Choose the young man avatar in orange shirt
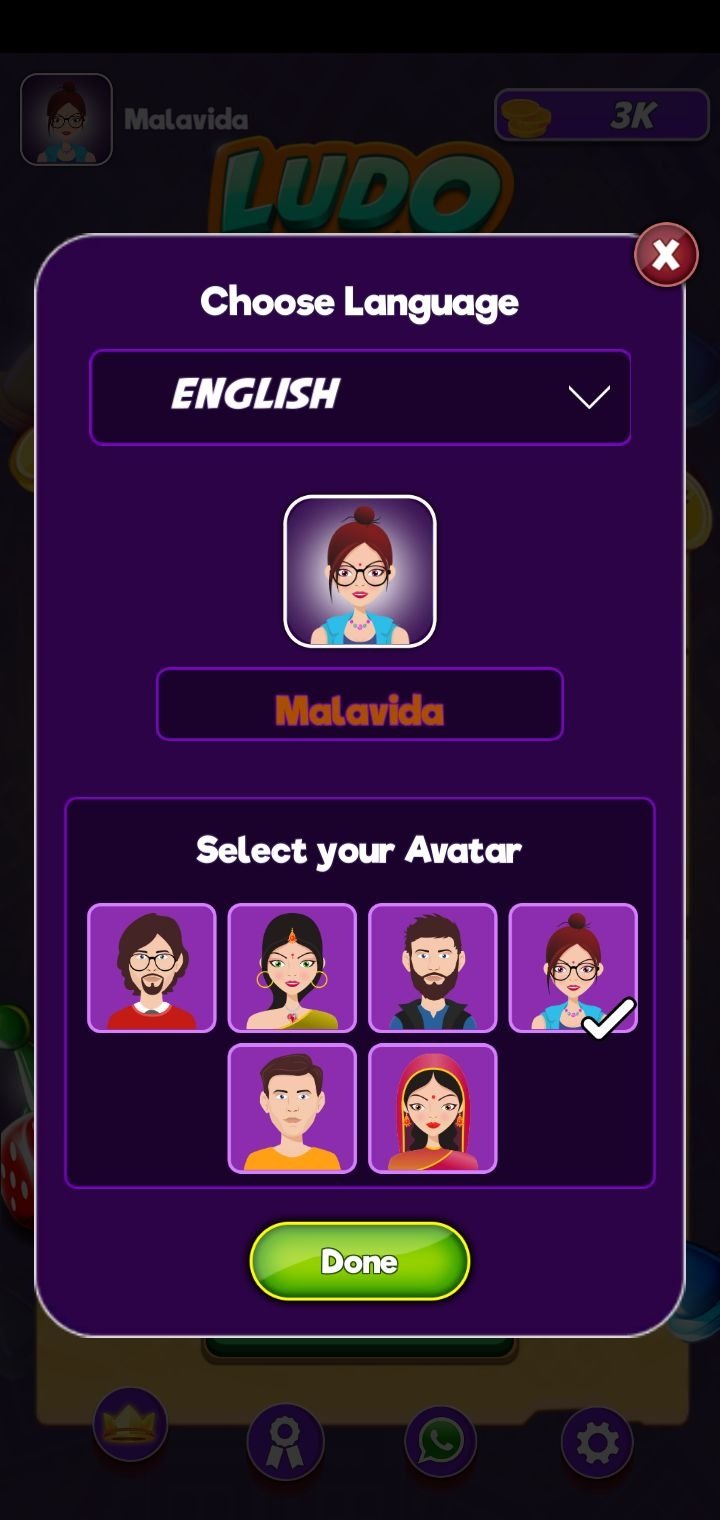Image resolution: width=720 pixels, height=1520 pixels. [292, 1108]
